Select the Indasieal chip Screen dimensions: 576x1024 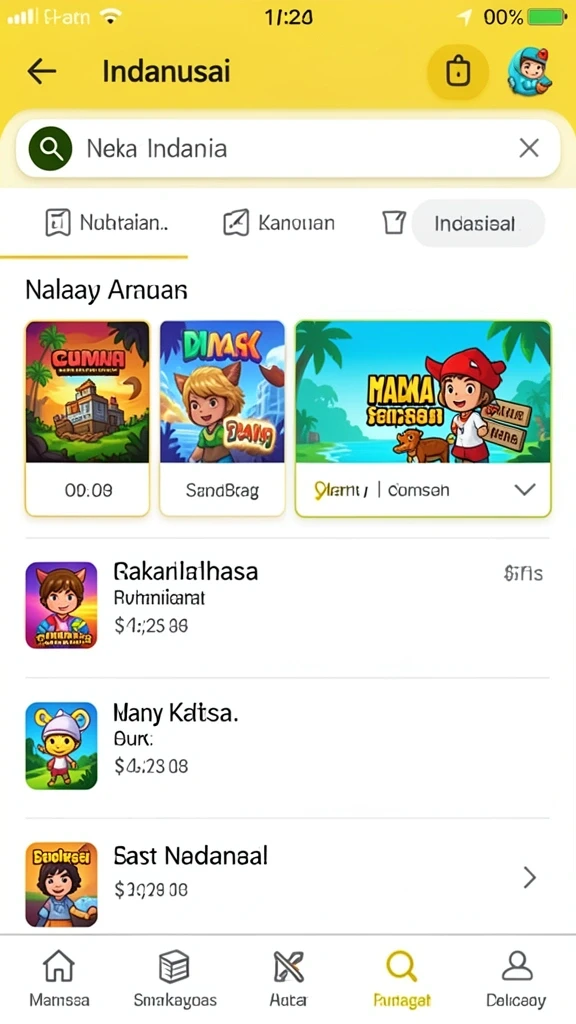477,223
